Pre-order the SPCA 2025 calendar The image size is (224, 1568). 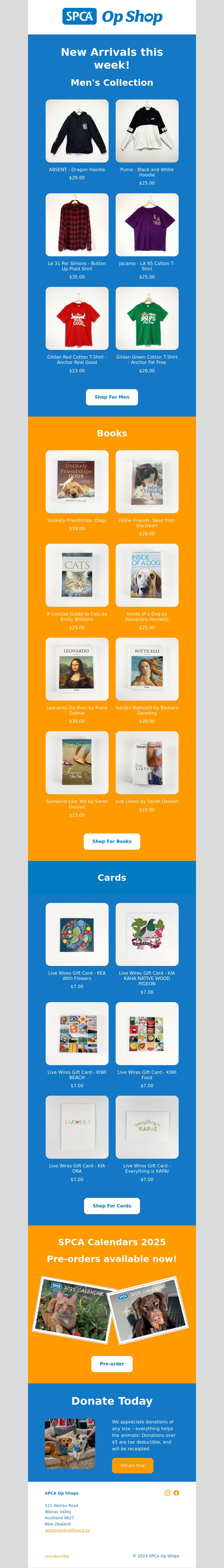[112, 1364]
